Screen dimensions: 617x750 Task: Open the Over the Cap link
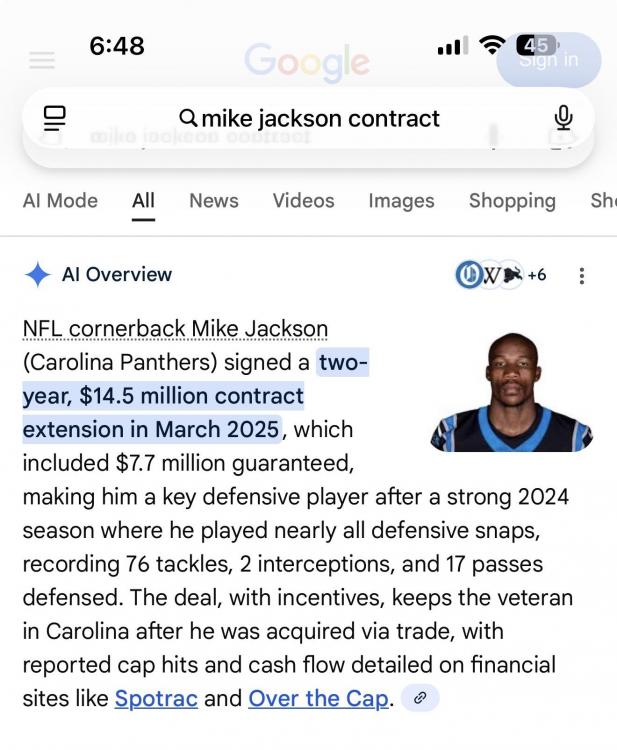[x=317, y=698]
